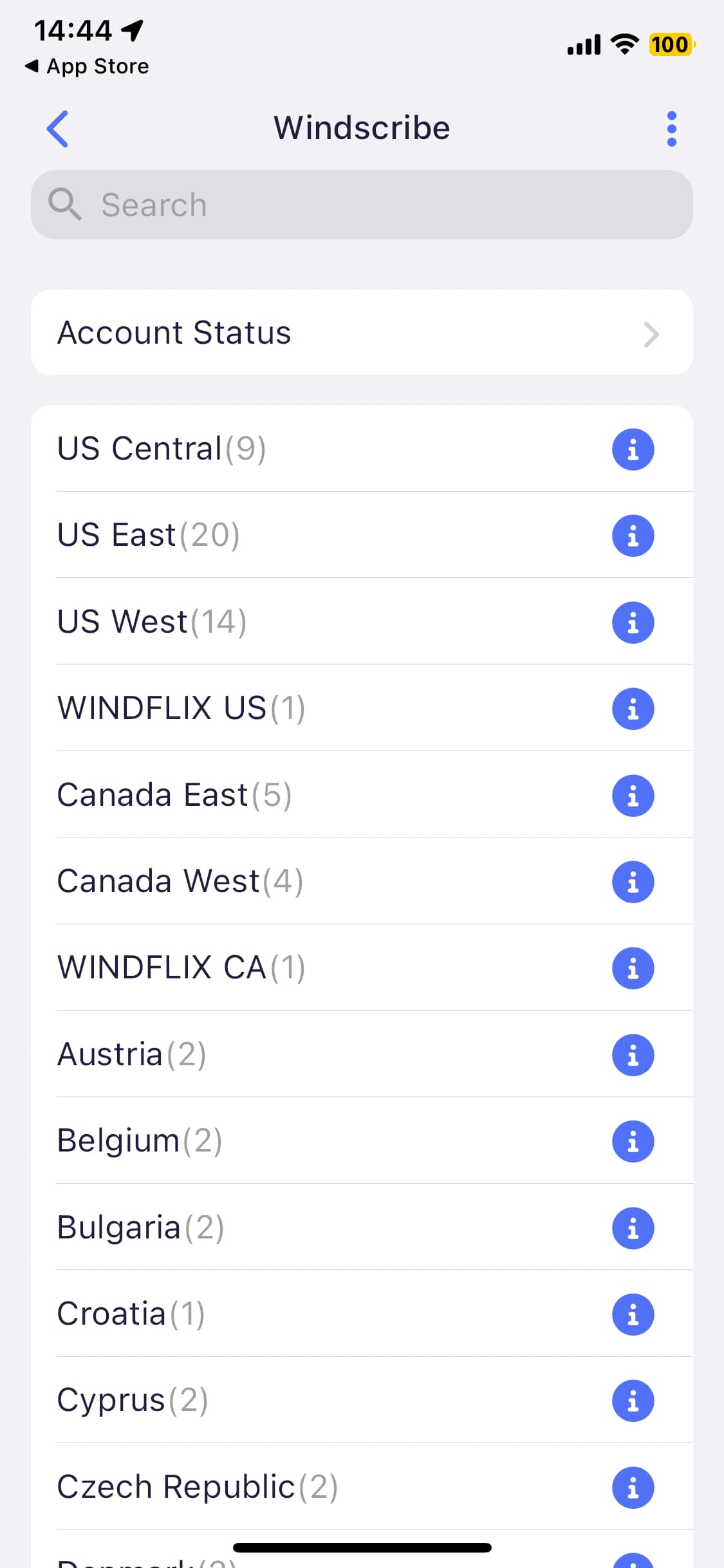Select the US Central server group
Image resolution: width=724 pixels, height=1568 pixels.
click(x=362, y=449)
